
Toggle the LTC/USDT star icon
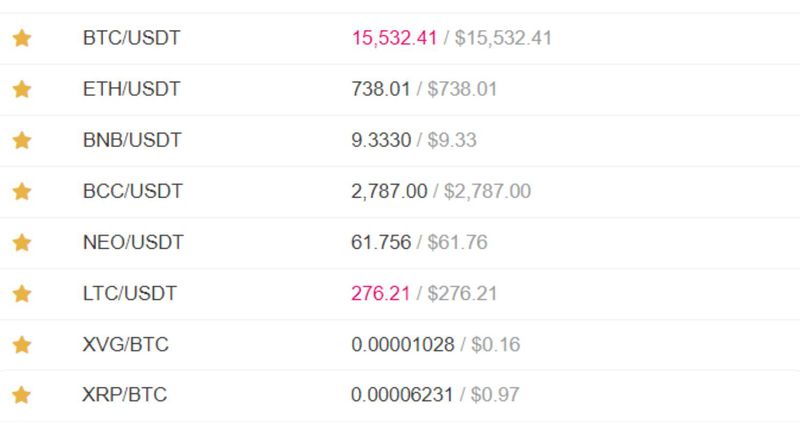(22, 293)
